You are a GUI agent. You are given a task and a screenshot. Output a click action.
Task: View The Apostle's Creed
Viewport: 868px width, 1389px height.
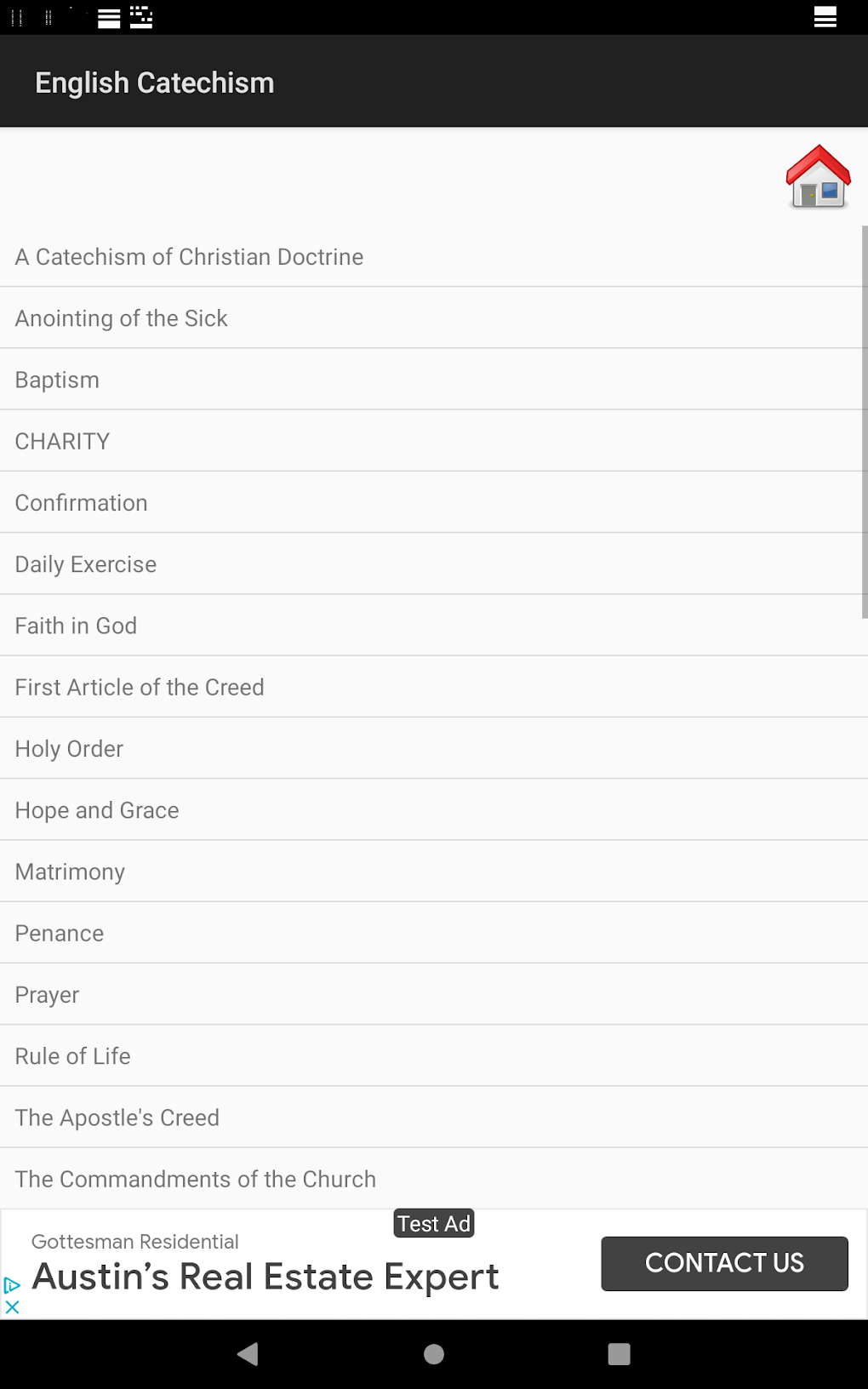[x=434, y=1117]
